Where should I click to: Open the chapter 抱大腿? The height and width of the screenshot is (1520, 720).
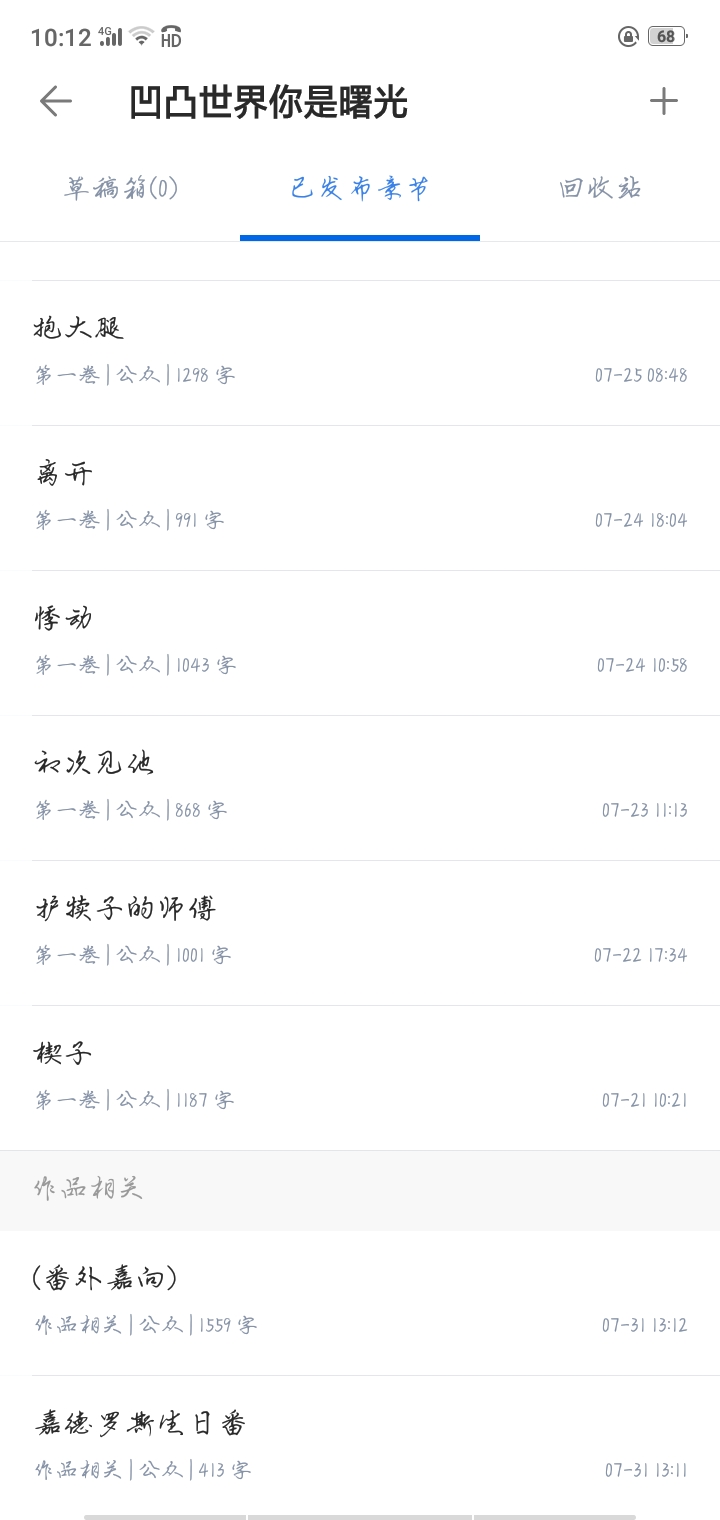[360, 353]
